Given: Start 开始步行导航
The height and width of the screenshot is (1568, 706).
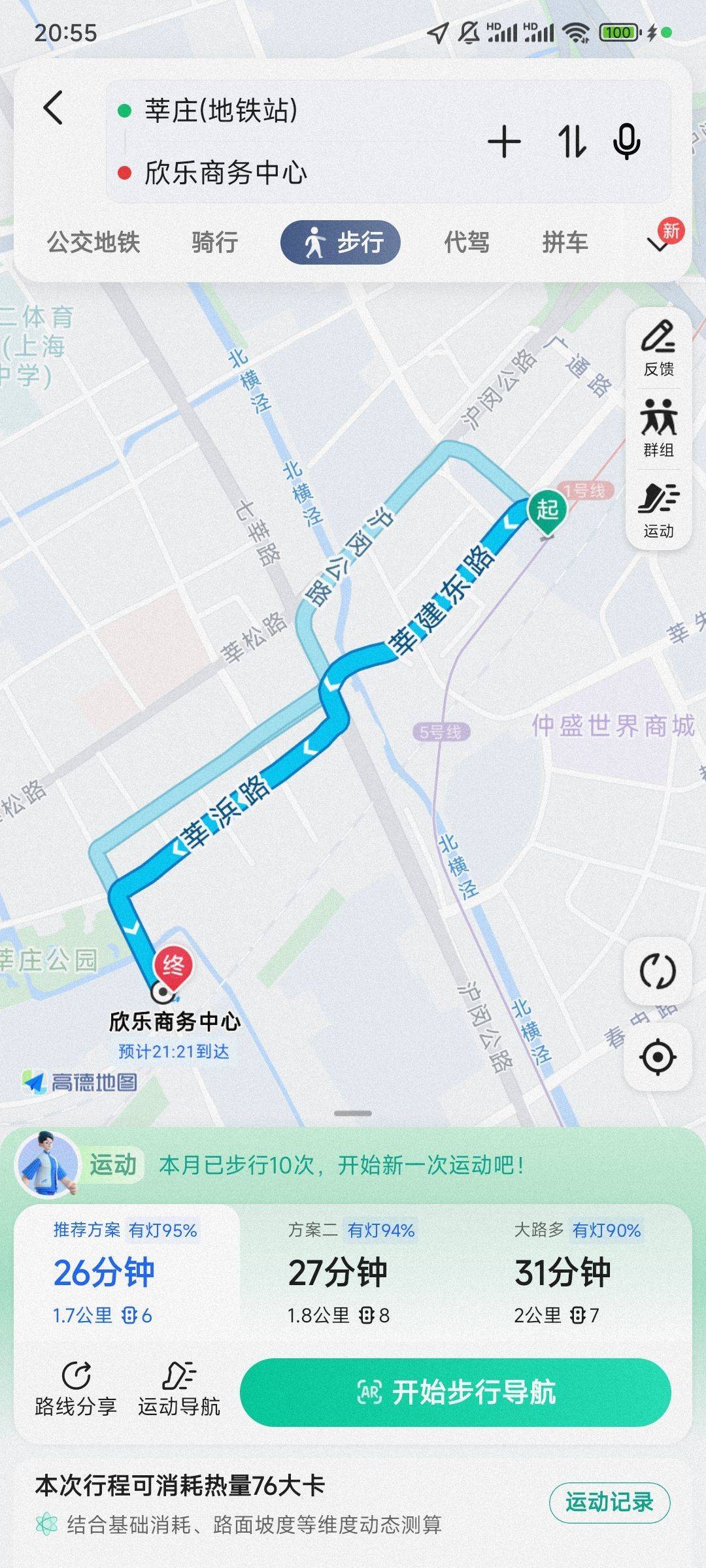Looking at the screenshot, I should pyautogui.click(x=456, y=1392).
